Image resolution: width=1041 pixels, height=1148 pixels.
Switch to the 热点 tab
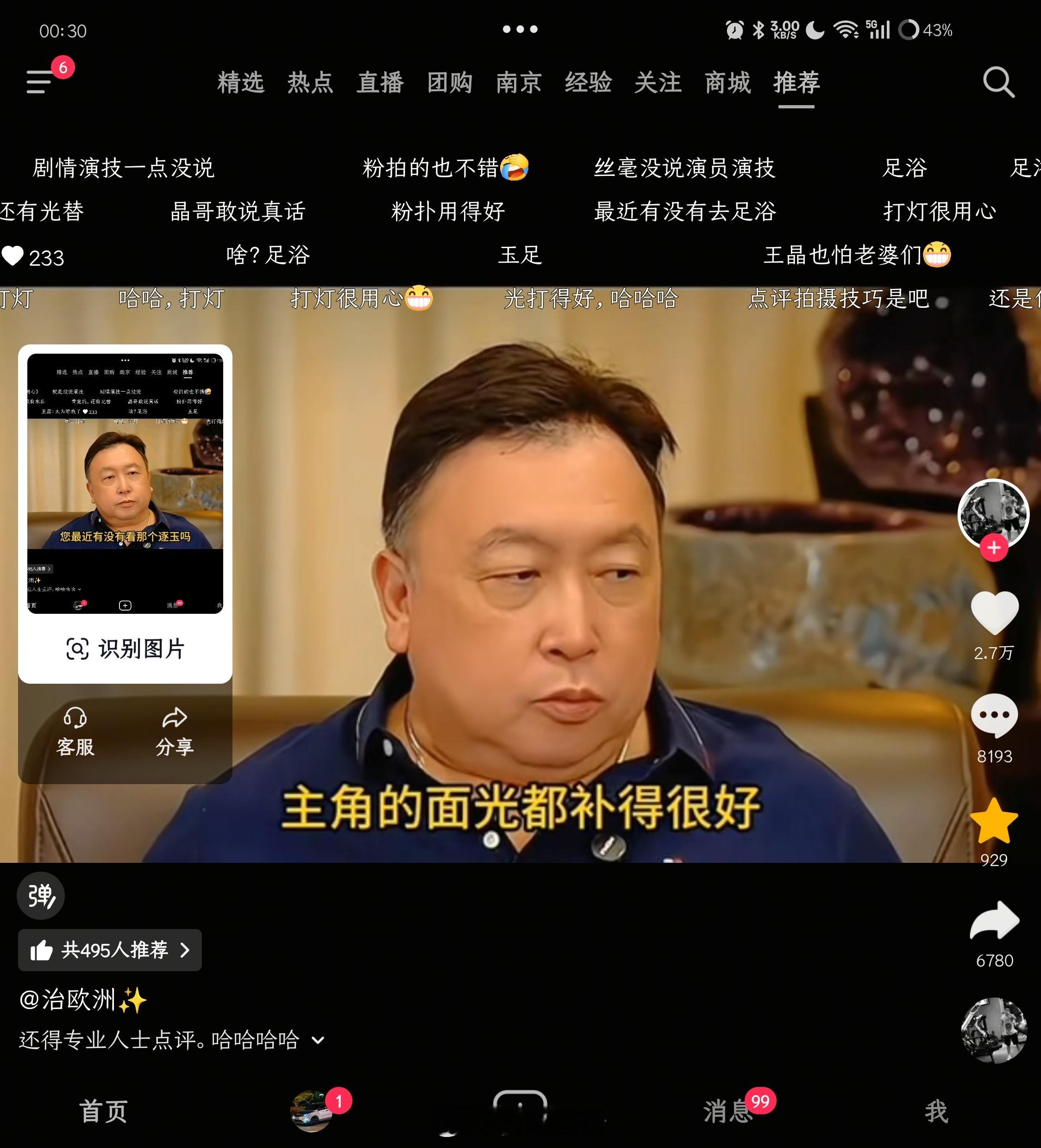[x=311, y=82]
